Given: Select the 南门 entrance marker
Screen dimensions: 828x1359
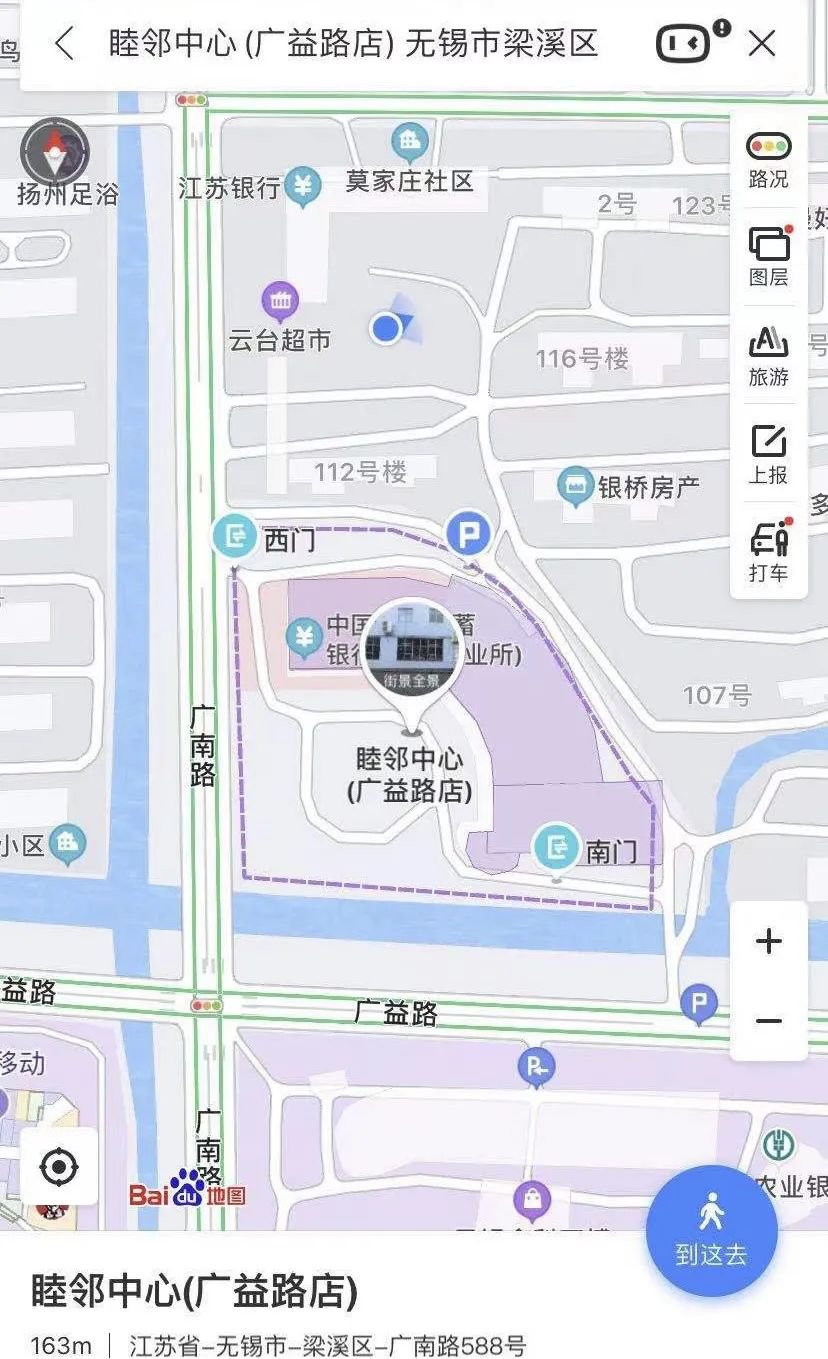Looking at the screenshot, I should click(x=557, y=848).
